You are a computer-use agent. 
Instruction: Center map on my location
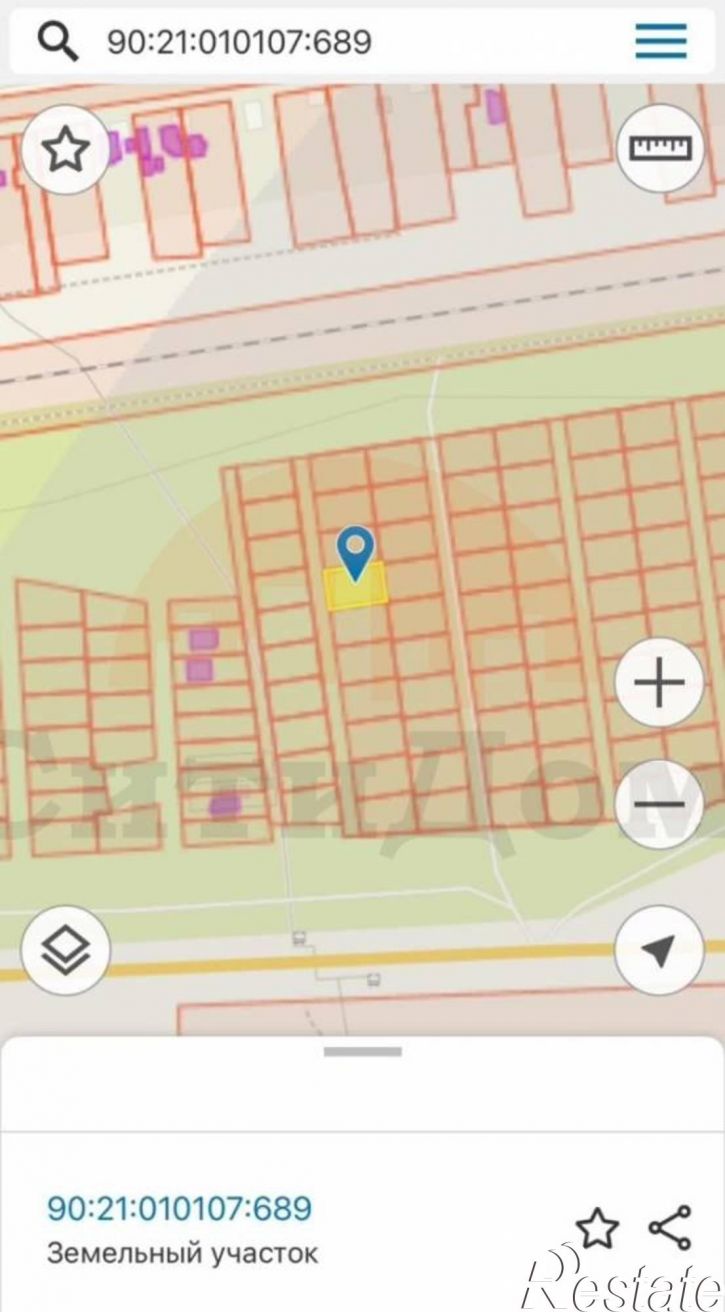point(660,951)
